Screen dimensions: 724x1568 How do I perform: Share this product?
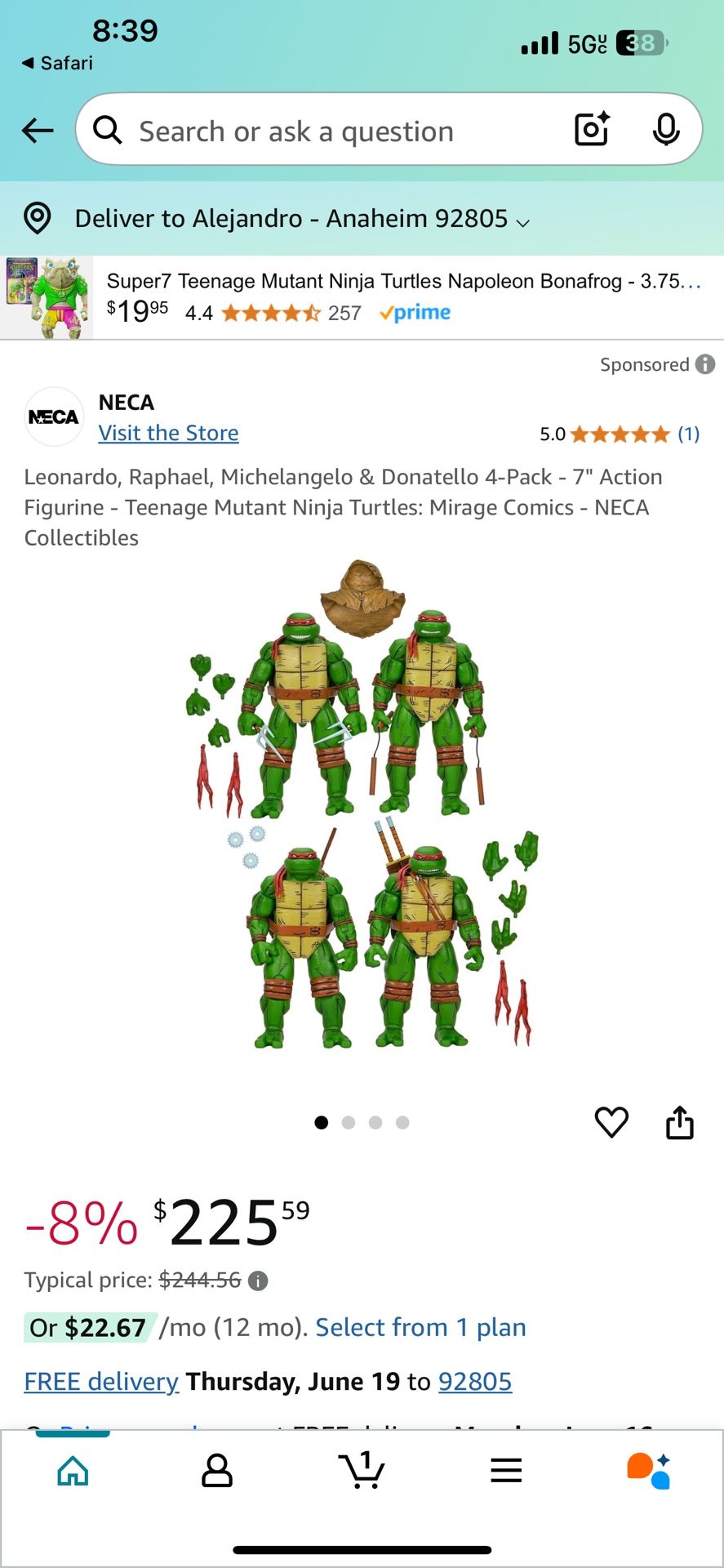[679, 1122]
